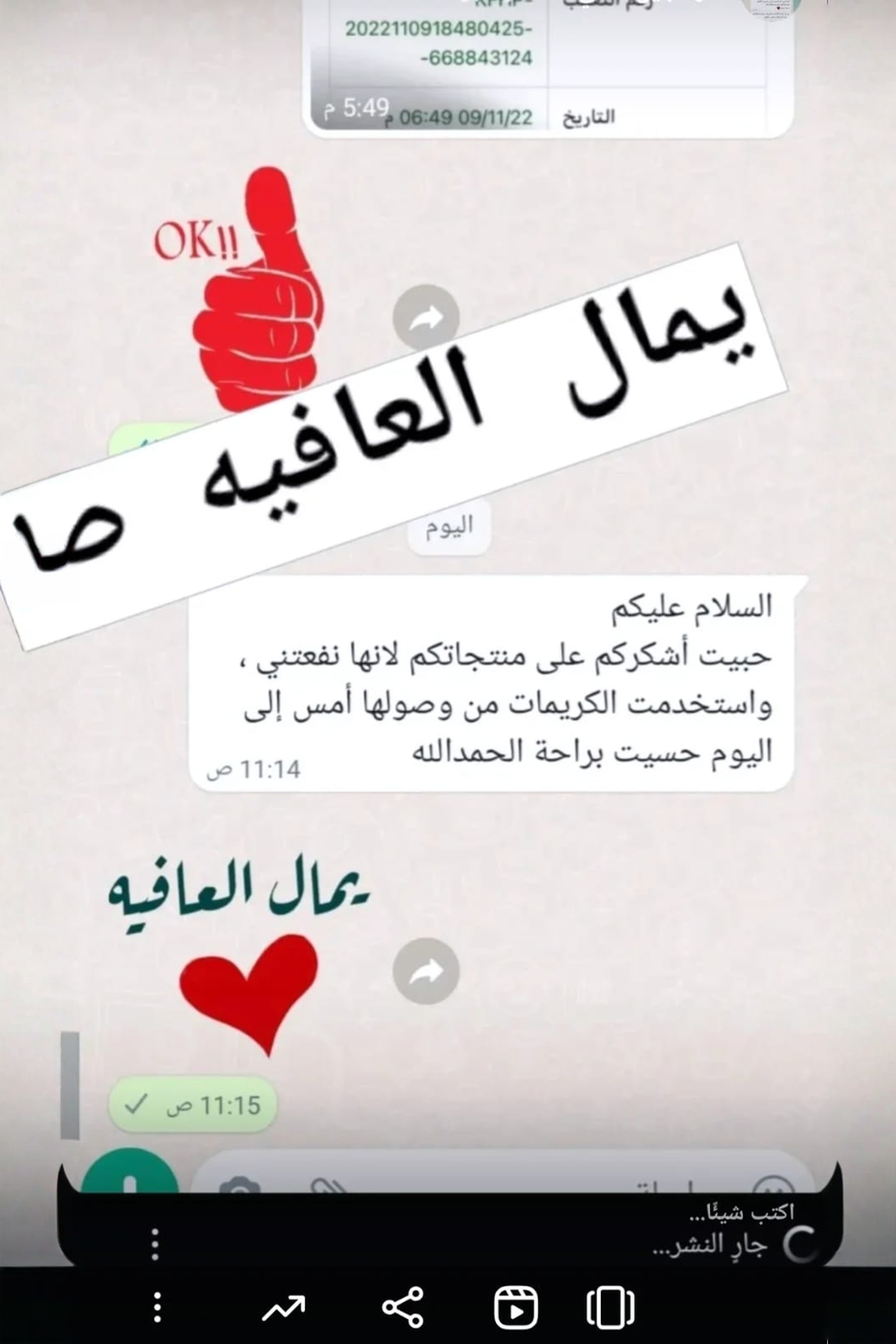
Task: Select the red OK thumbs-up sticker
Action: [x=252, y=294]
